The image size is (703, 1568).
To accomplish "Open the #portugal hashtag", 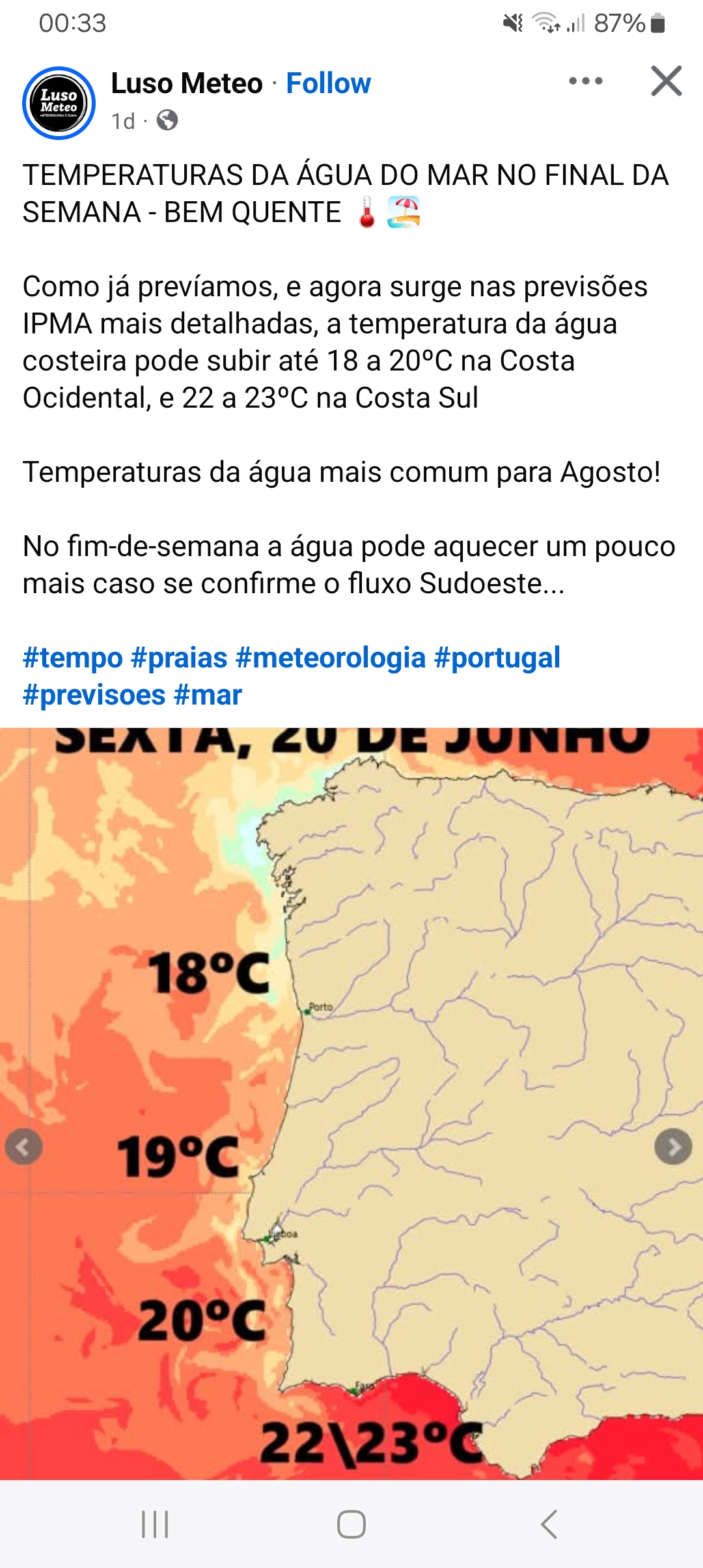I will pyautogui.click(x=497, y=658).
